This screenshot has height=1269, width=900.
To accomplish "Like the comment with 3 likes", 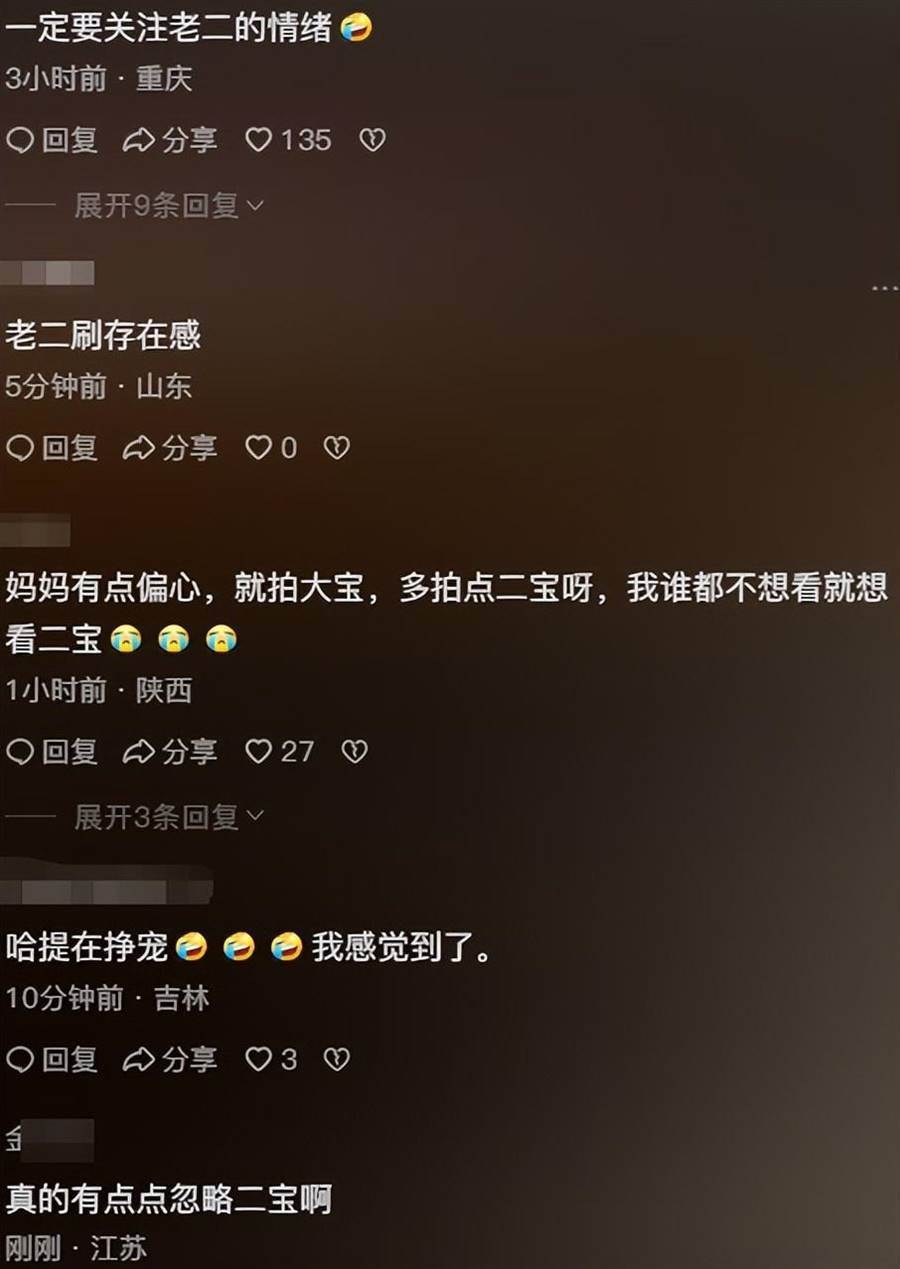I will [272, 1059].
